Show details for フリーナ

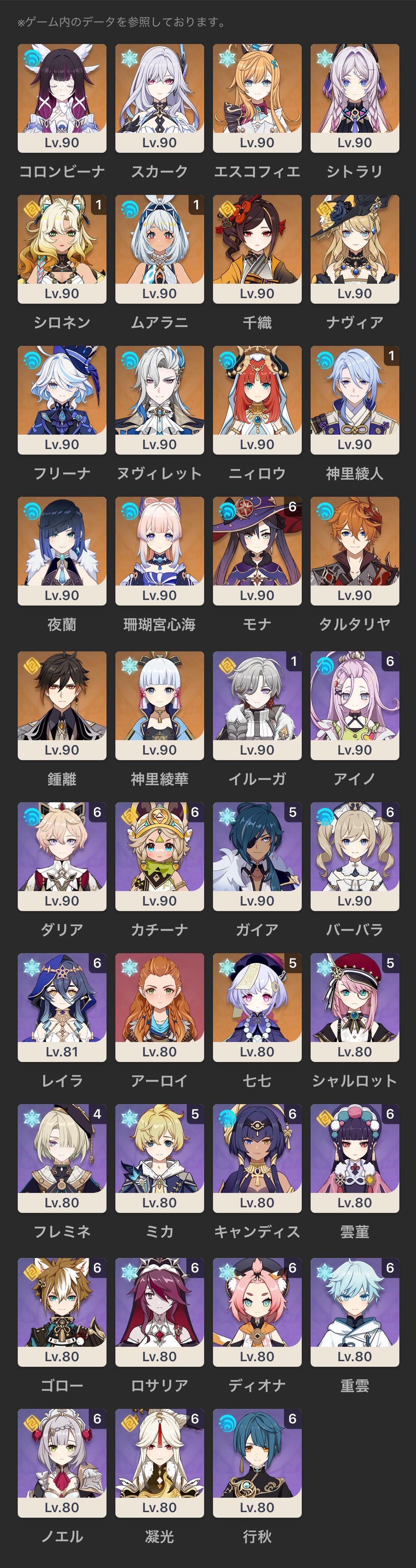coord(61,399)
